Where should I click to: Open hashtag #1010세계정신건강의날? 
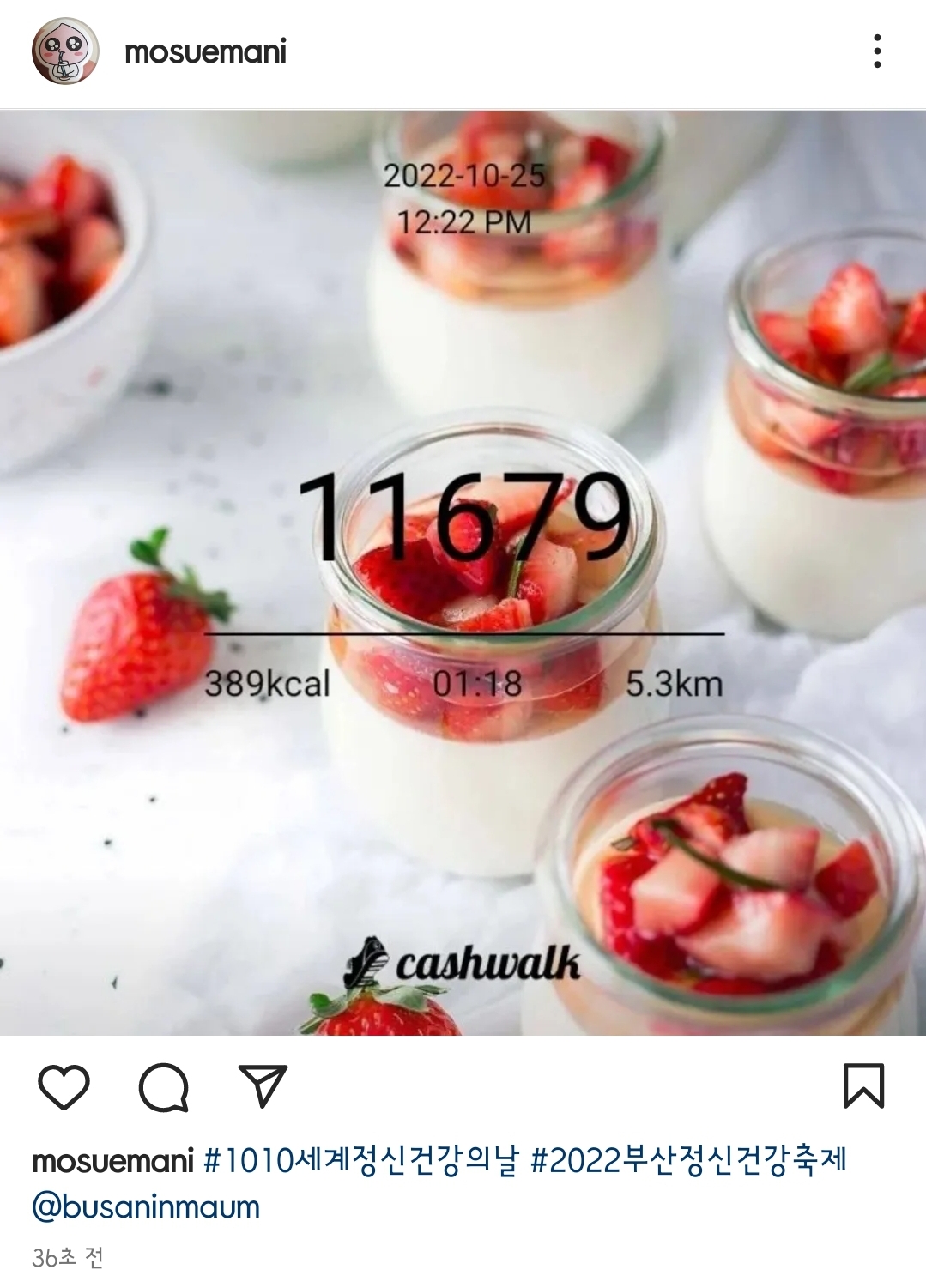coord(361,1161)
